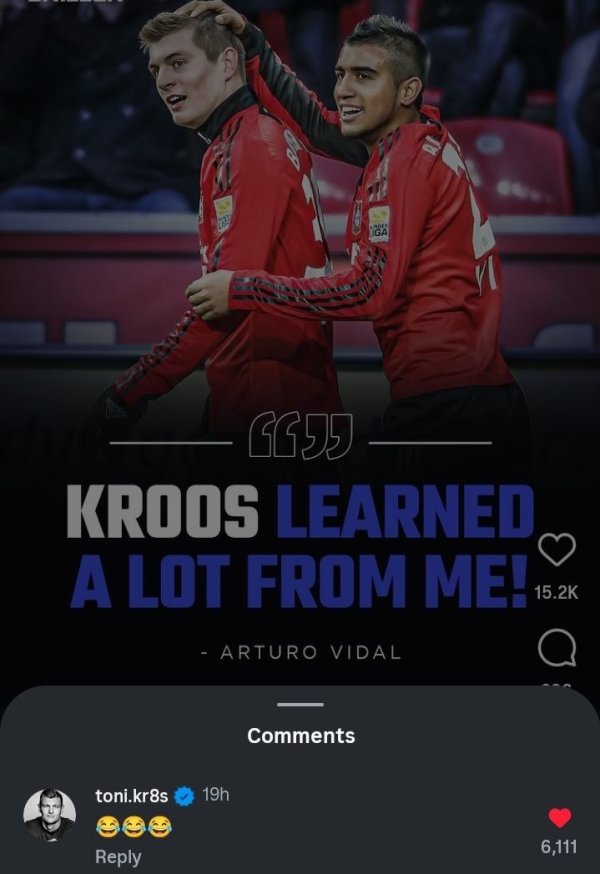
Task: Like toni.kr8s's laughing emoji comment
Action: click(560, 818)
